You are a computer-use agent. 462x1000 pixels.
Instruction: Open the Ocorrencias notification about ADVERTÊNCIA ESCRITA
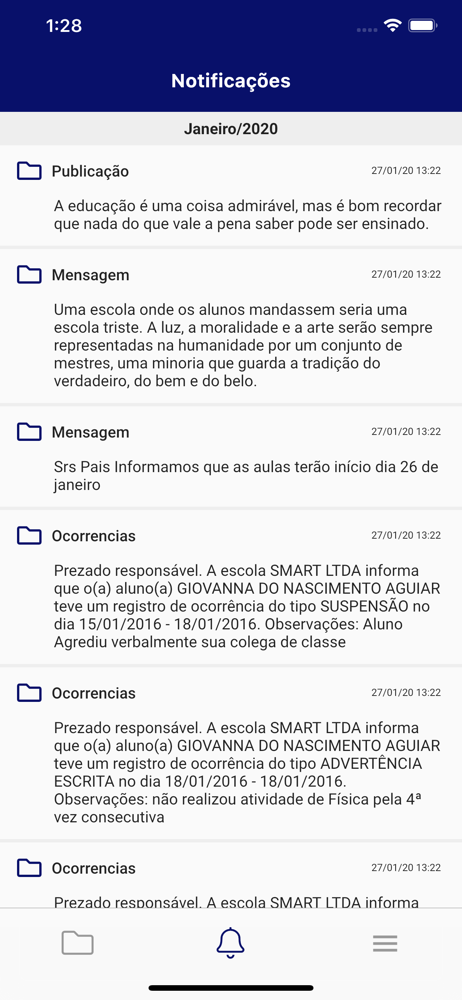pyautogui.click(x=231, y=753)
